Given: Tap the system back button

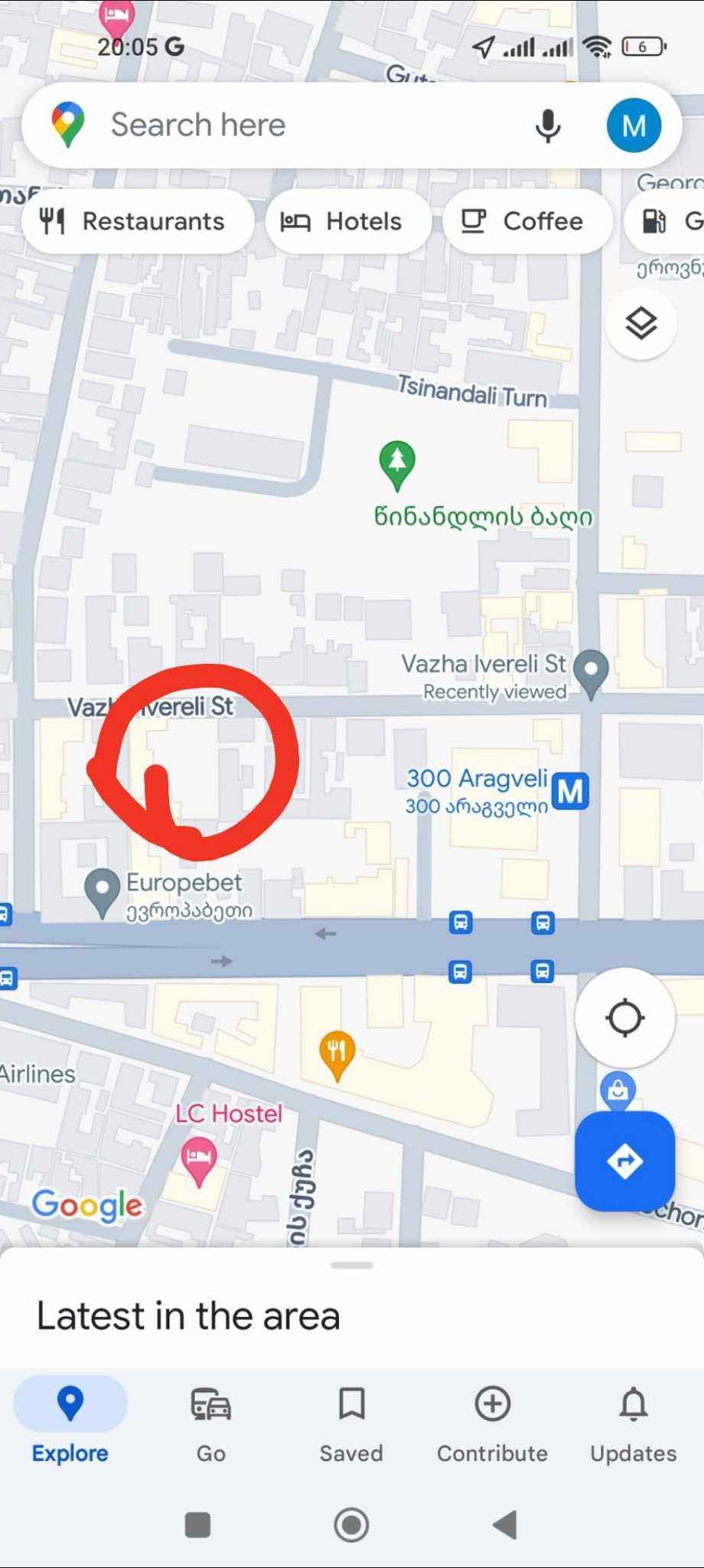Looking at the screenshot, I should tap(505, 1524).
